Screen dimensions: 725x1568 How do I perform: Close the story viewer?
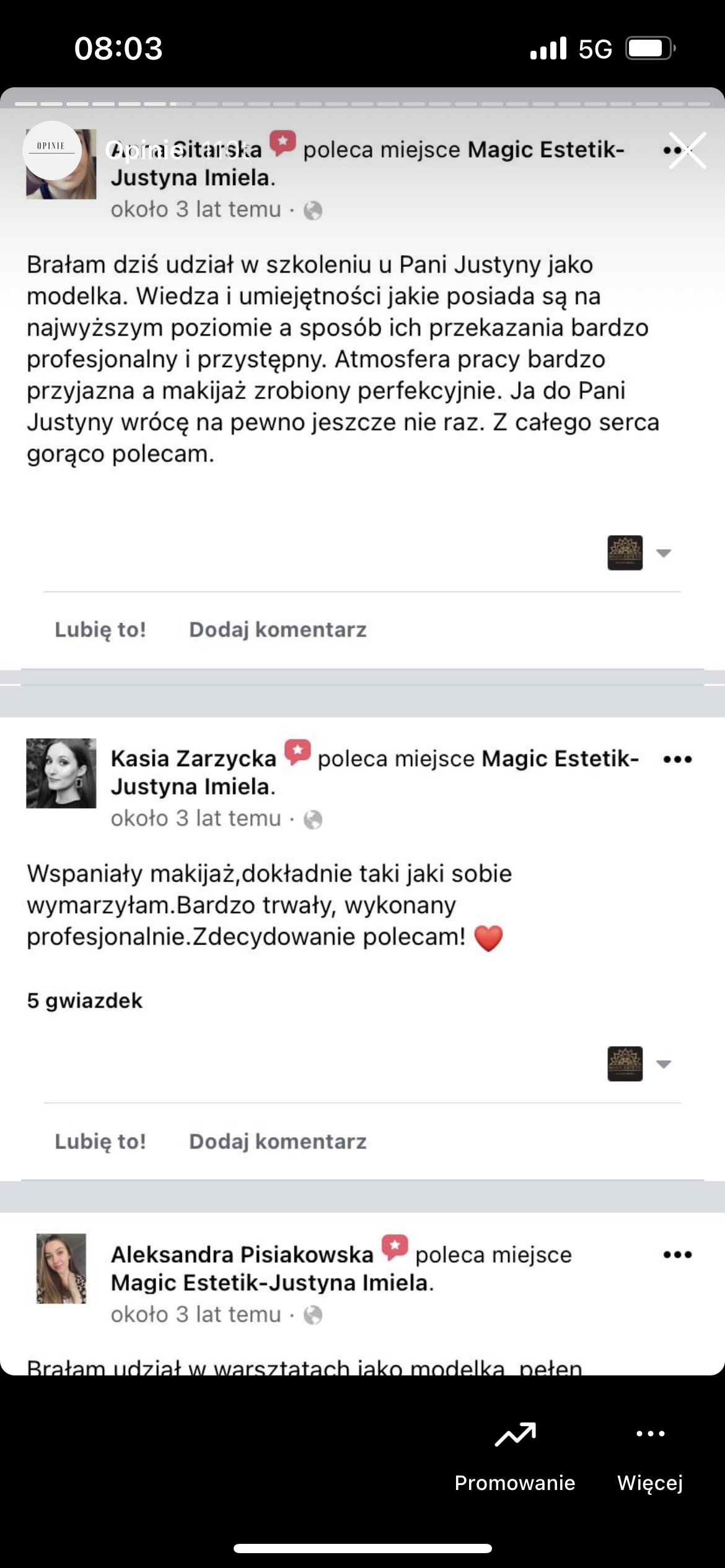click(687, 150)
